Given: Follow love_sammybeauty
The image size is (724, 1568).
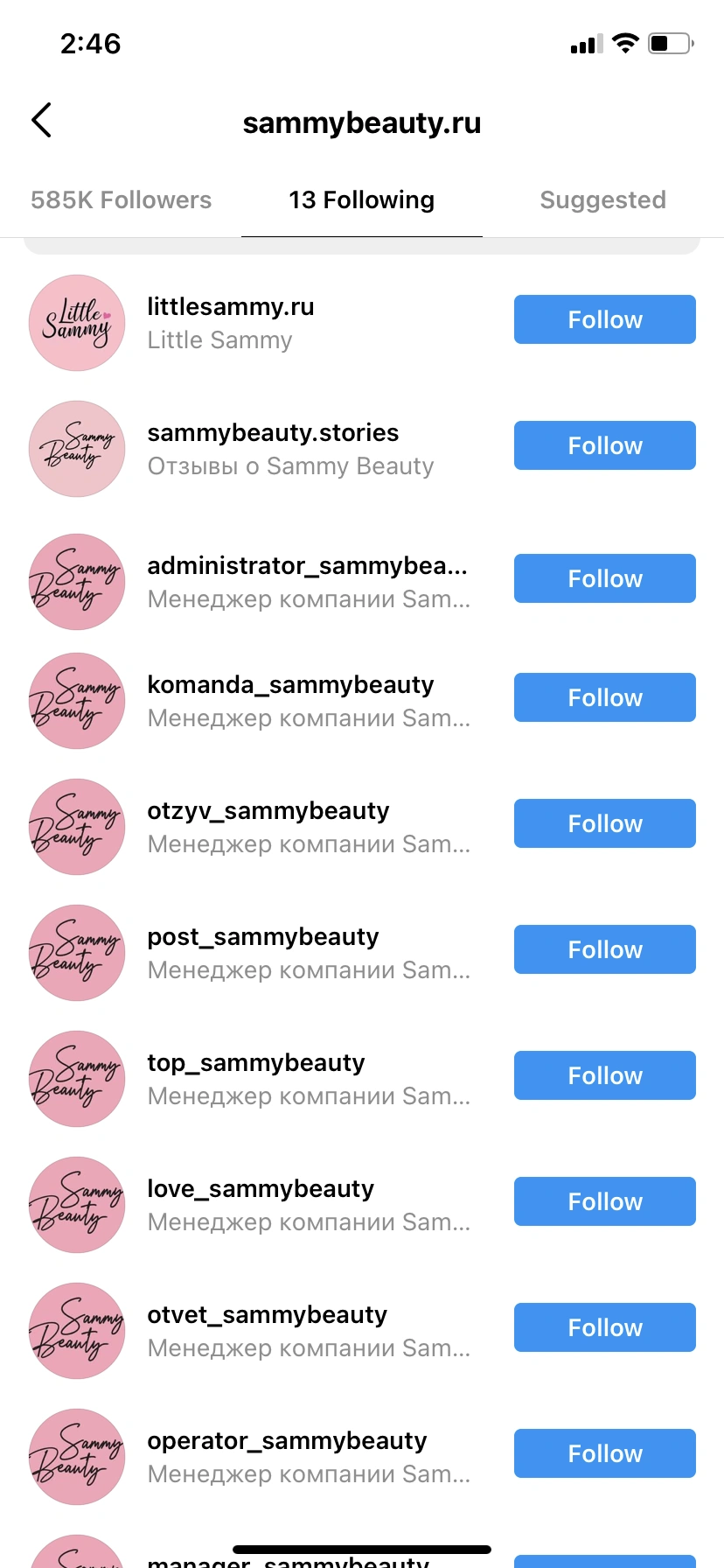Looking at the screenshot, I should [604, 1201].
